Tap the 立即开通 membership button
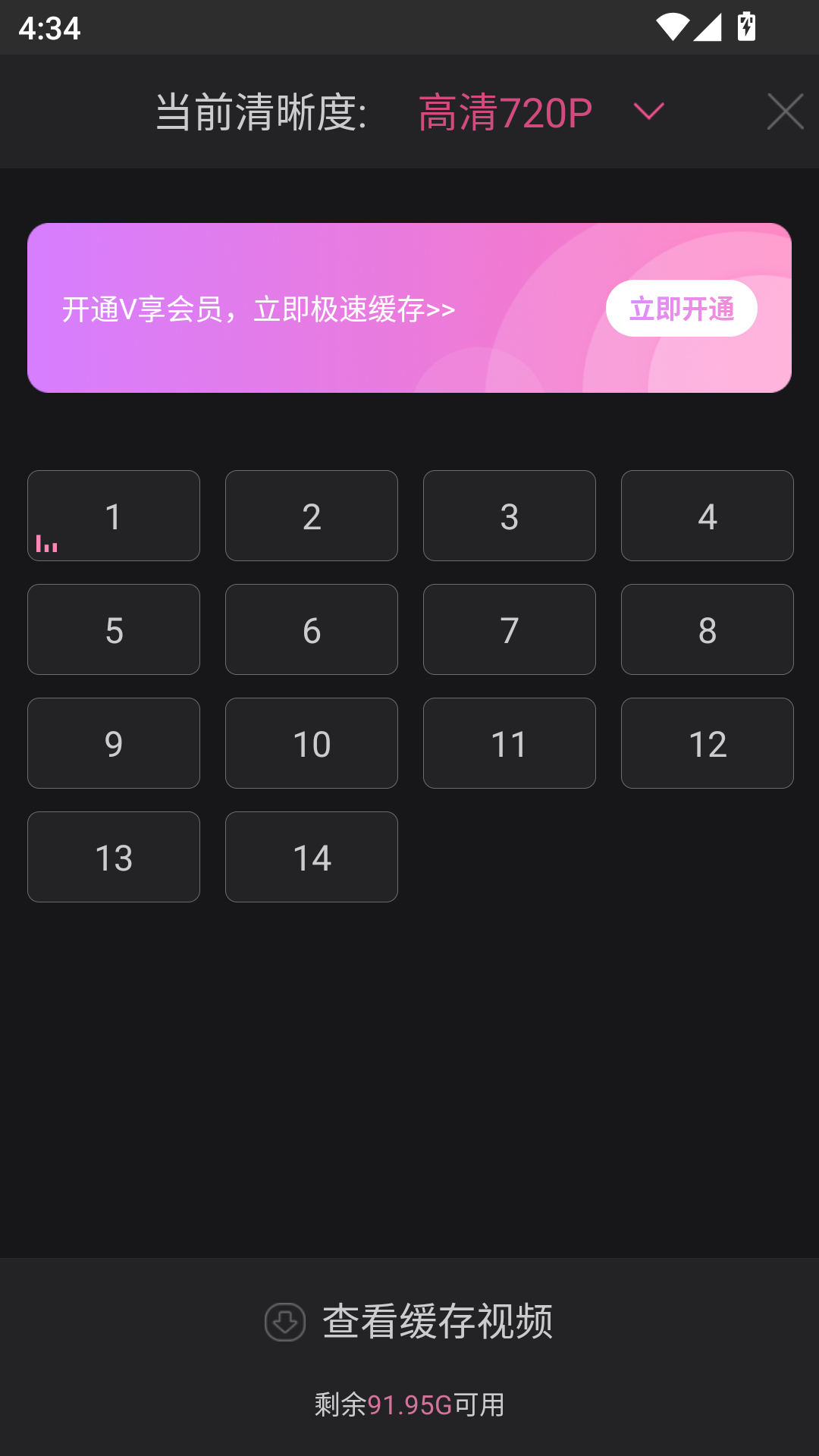The image size is (819, 1456). point(681,309)
